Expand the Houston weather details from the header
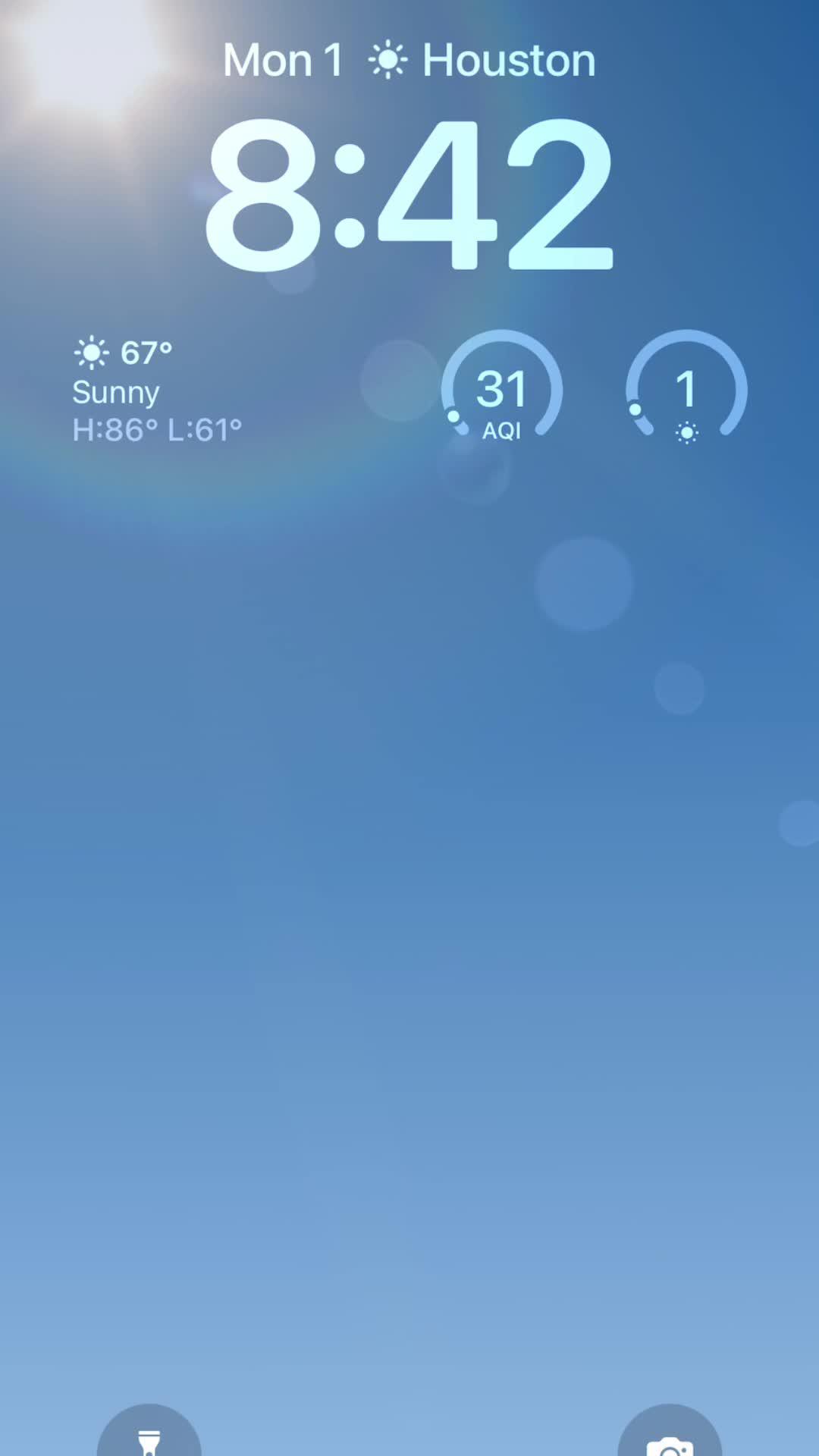 tap(507, 59)
